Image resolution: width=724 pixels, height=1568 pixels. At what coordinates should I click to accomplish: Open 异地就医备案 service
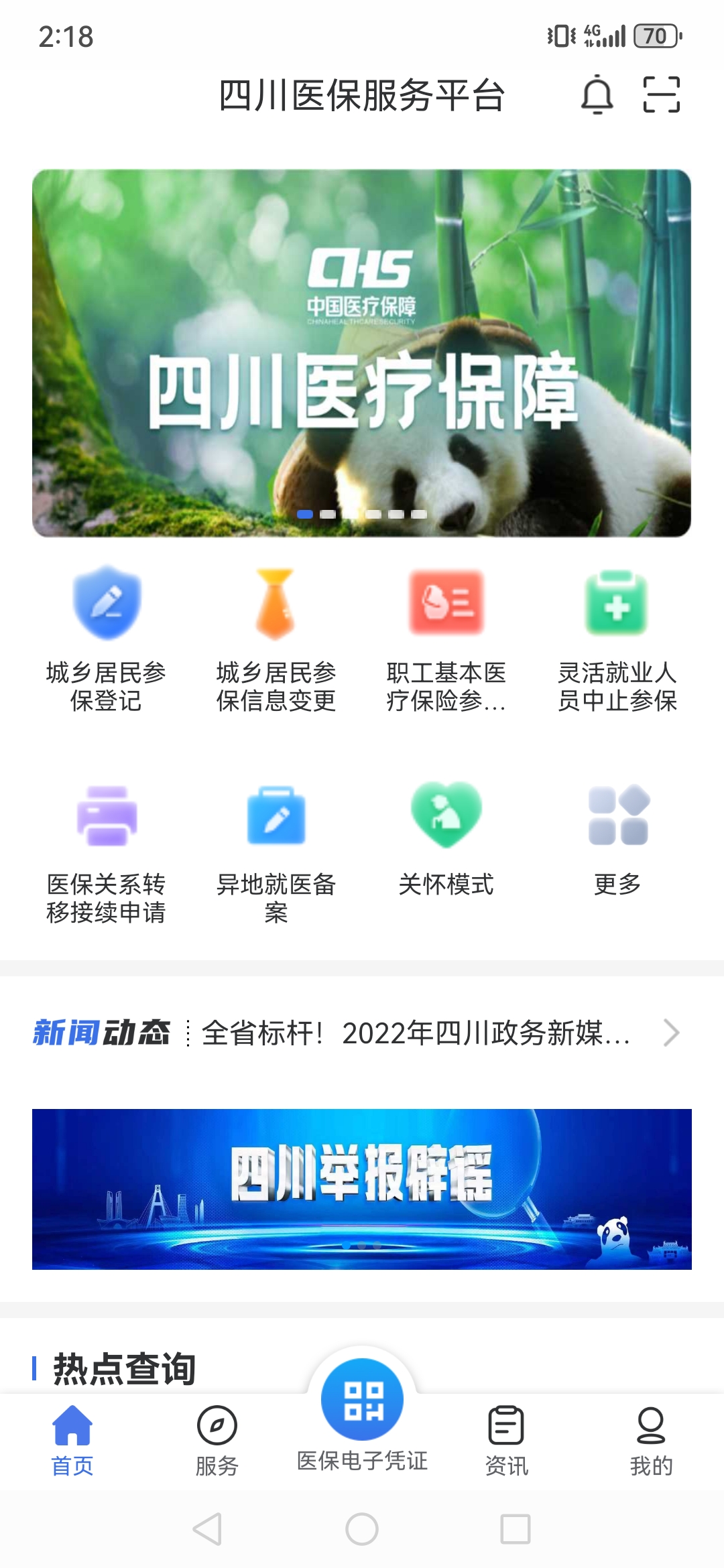pyautogui.click(x=276, y=852)
